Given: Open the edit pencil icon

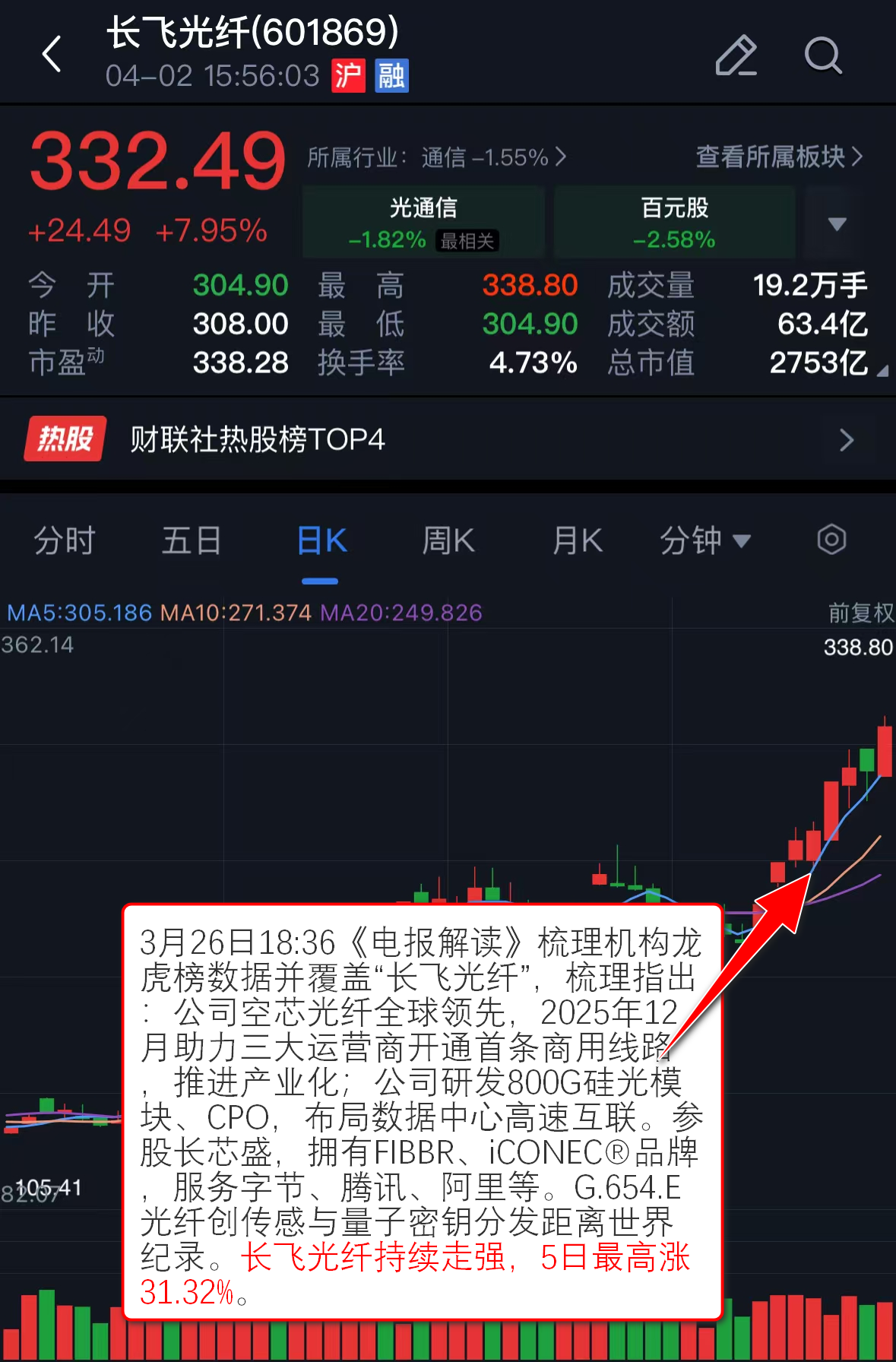Looking at the screenshot, I should pos(736,55).
